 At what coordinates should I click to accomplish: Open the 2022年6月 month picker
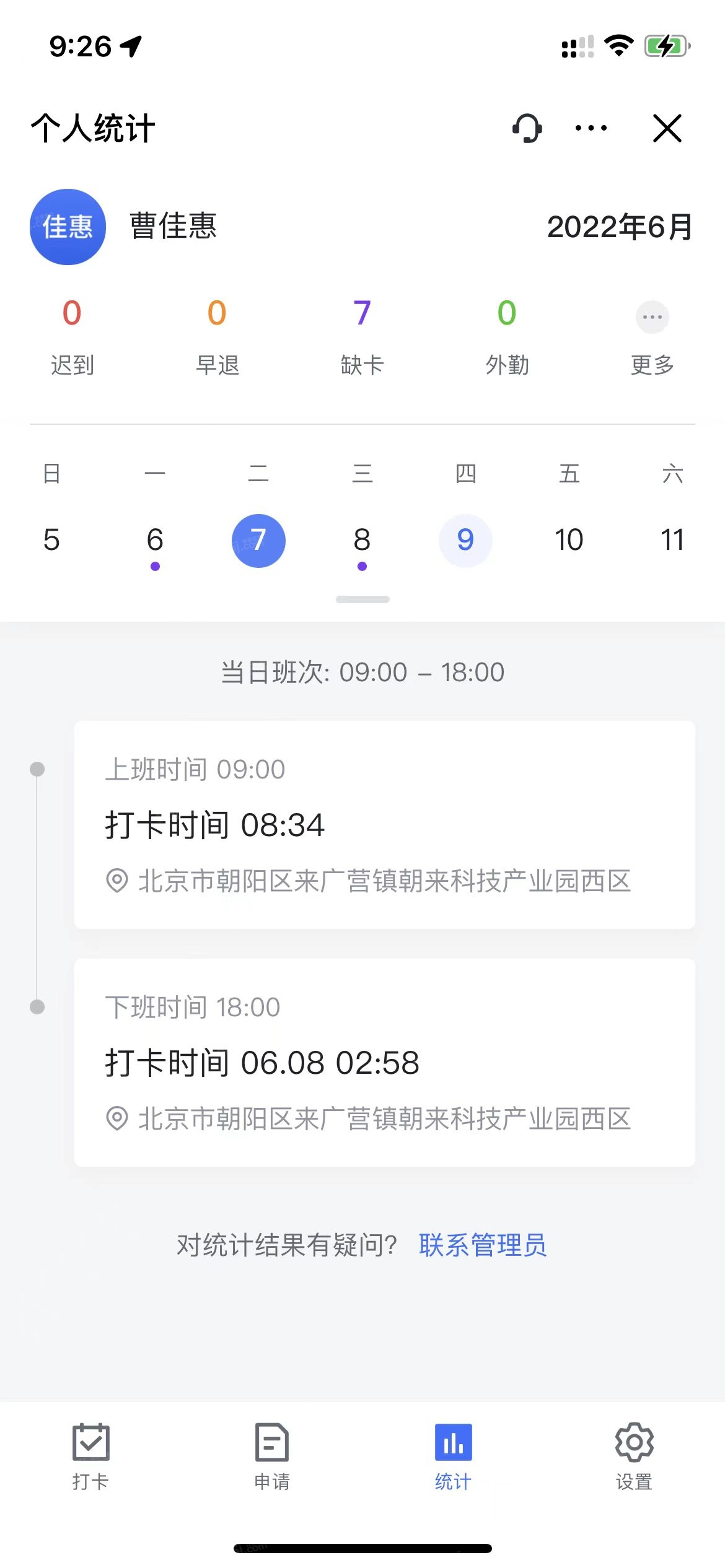(619, 227)
